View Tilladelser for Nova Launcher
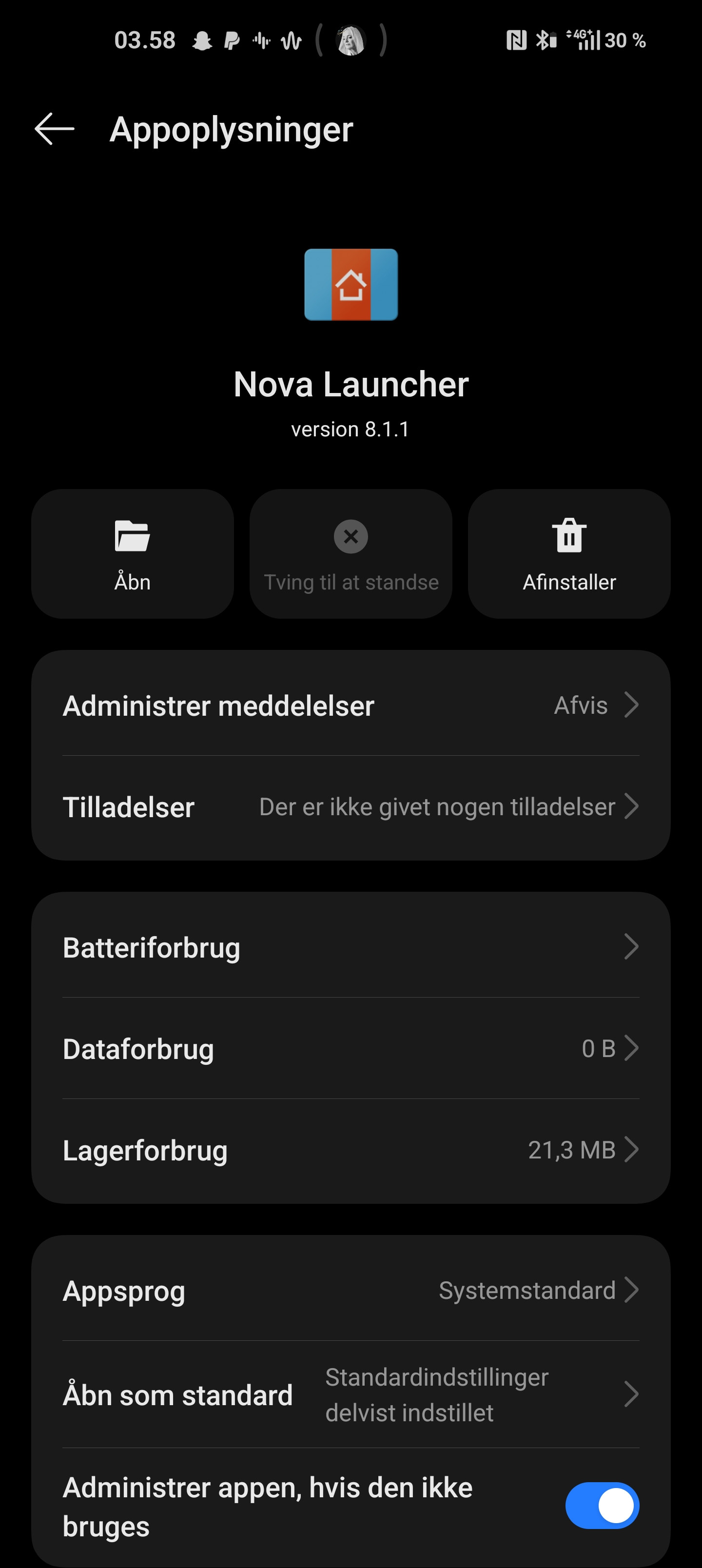 pyautogui.click(x=351, y=807)
